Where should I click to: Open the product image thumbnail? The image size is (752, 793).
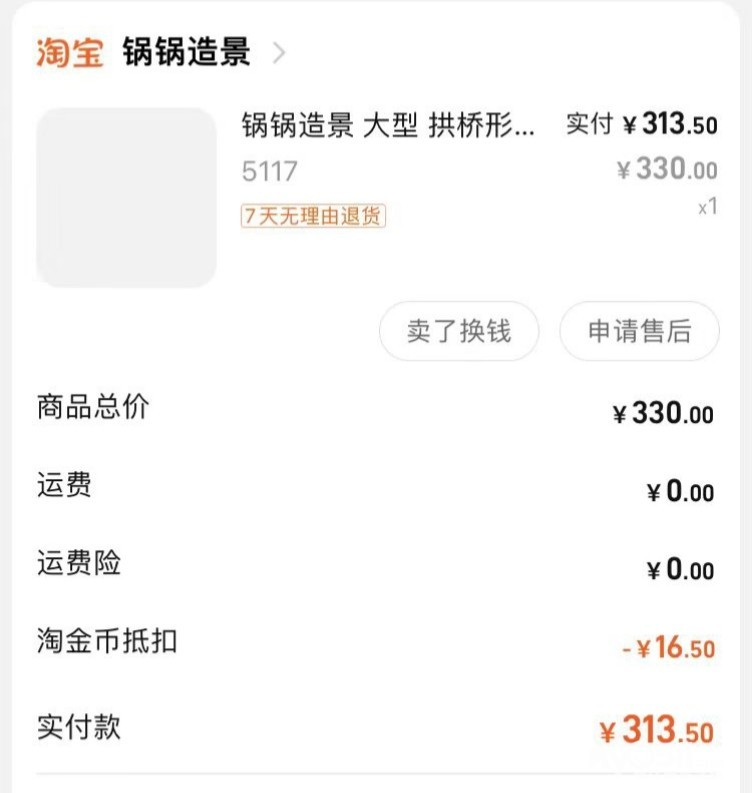(126, 198)
